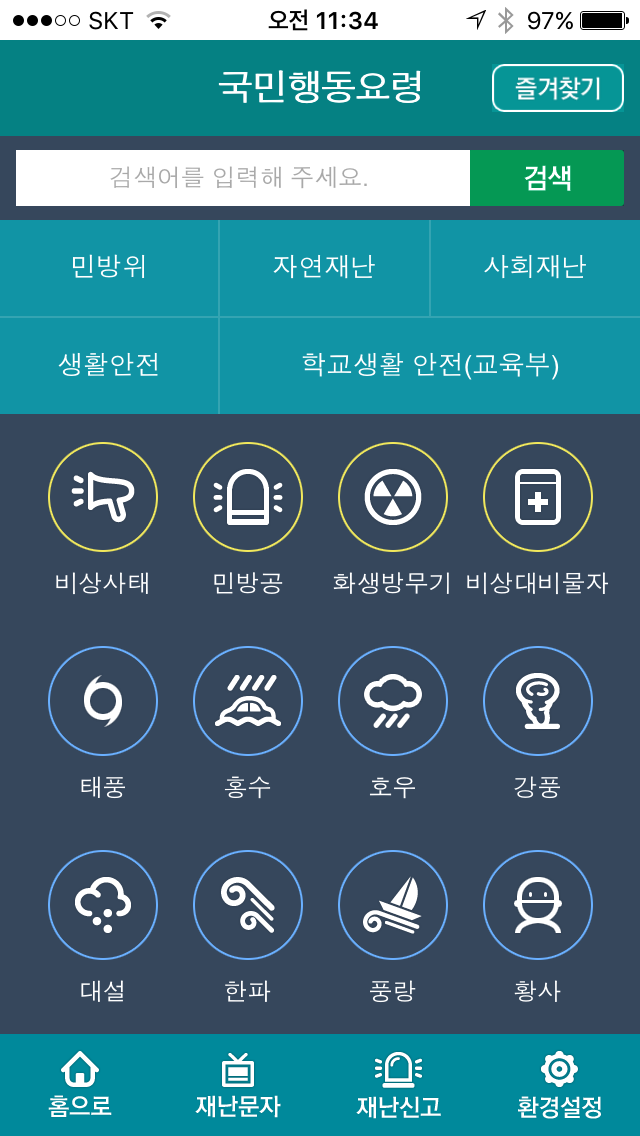
Task: Tap the green 검색 button
Action: coord(547,178)
